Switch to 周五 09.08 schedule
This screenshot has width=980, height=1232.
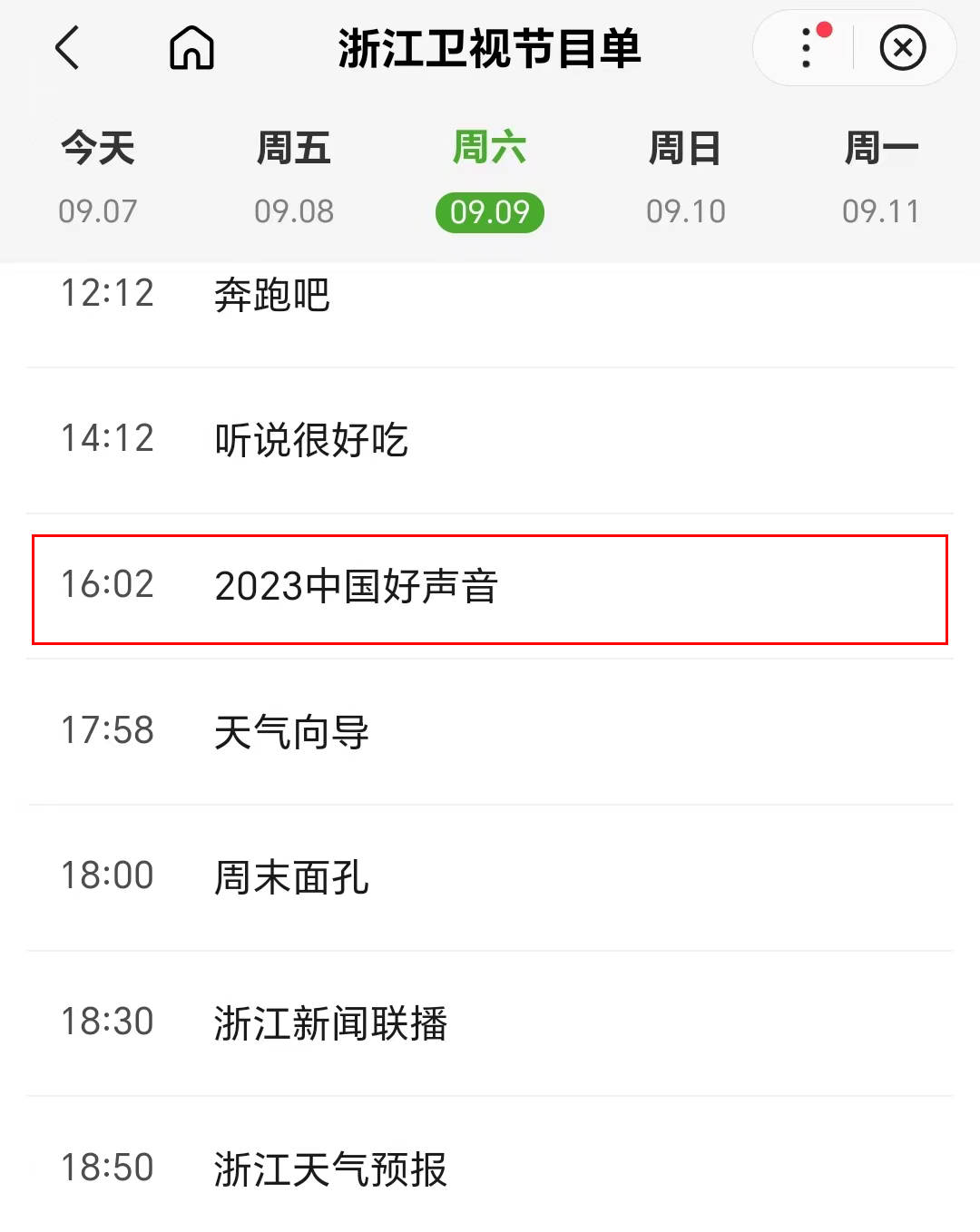(294, 178)
